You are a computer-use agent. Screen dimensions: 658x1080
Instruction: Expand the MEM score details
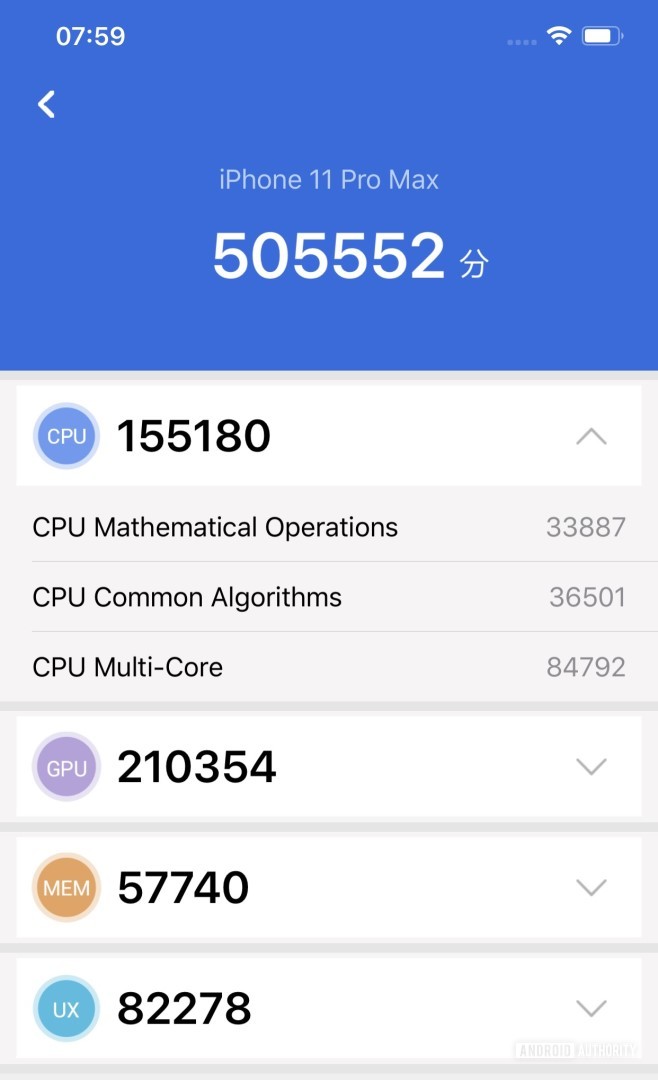tap(591, 887)
